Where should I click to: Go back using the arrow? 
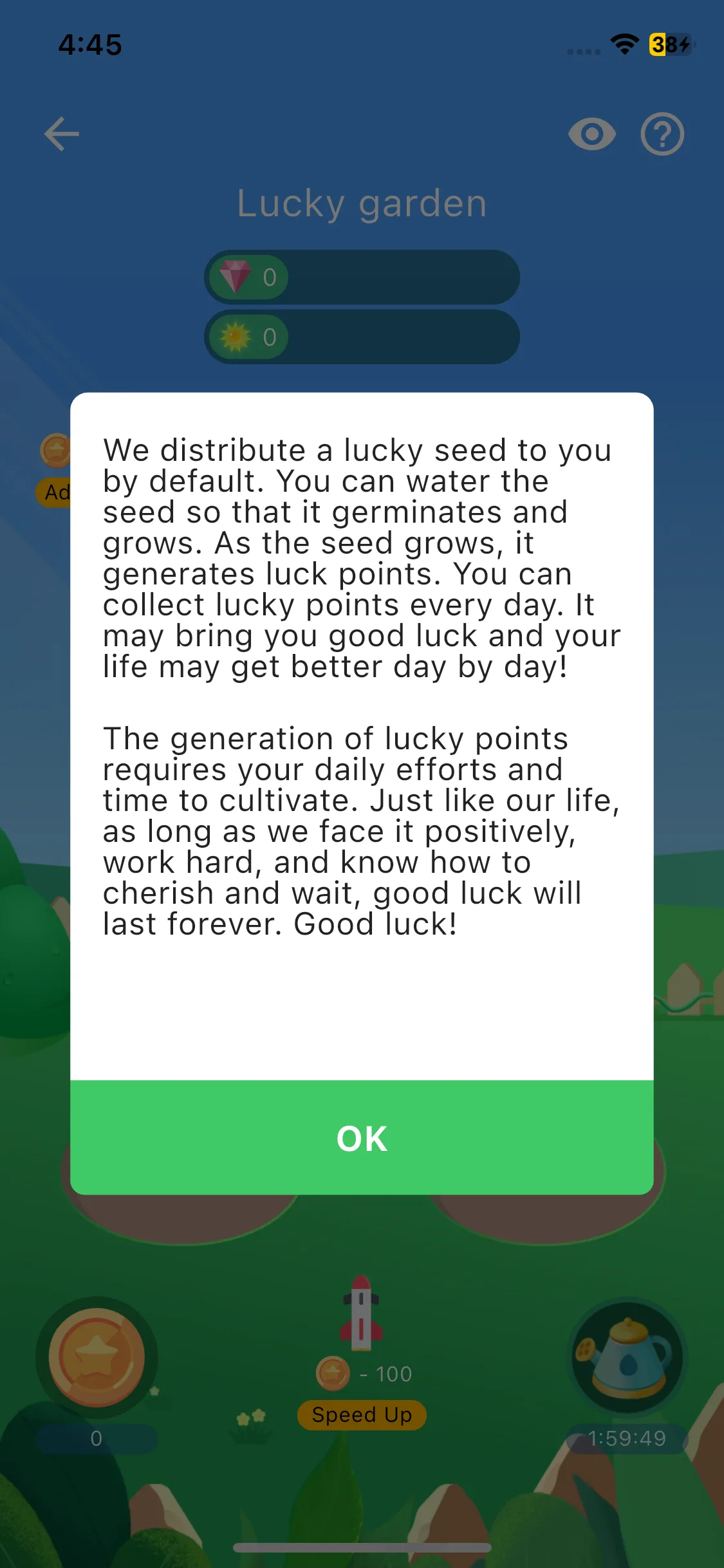point(62,134)
